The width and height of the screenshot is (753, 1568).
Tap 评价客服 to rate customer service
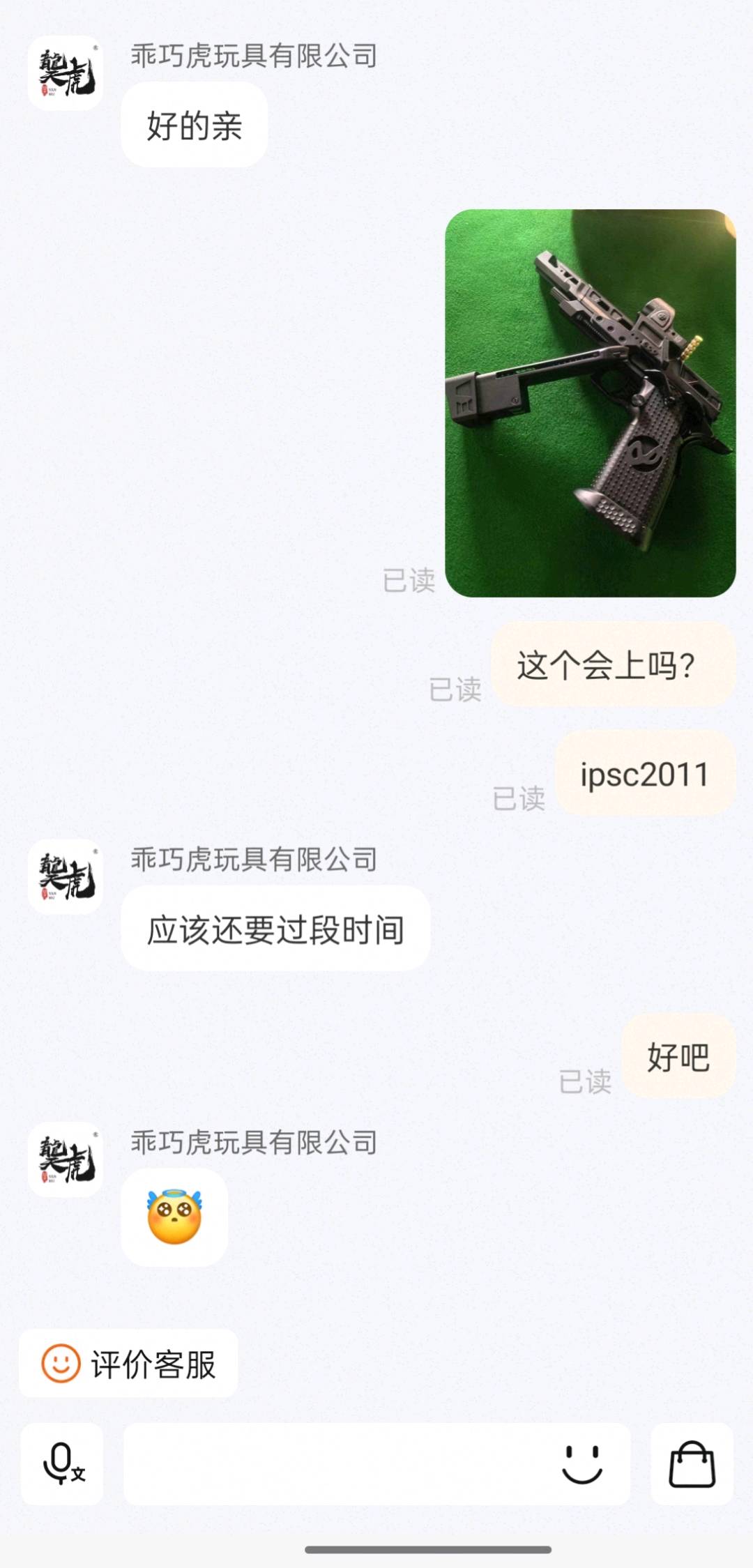coord(128,1364)
